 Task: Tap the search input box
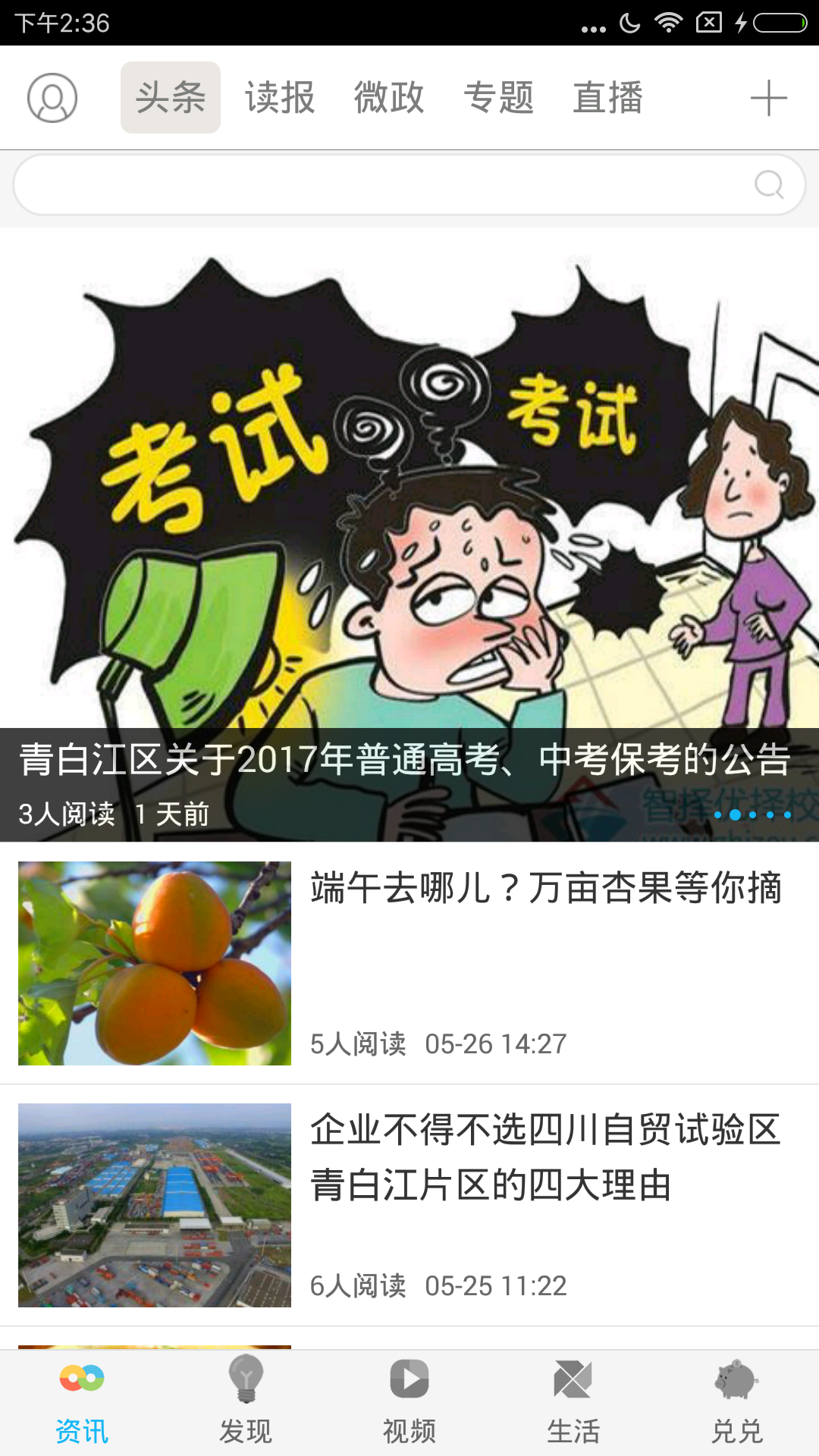379,184
